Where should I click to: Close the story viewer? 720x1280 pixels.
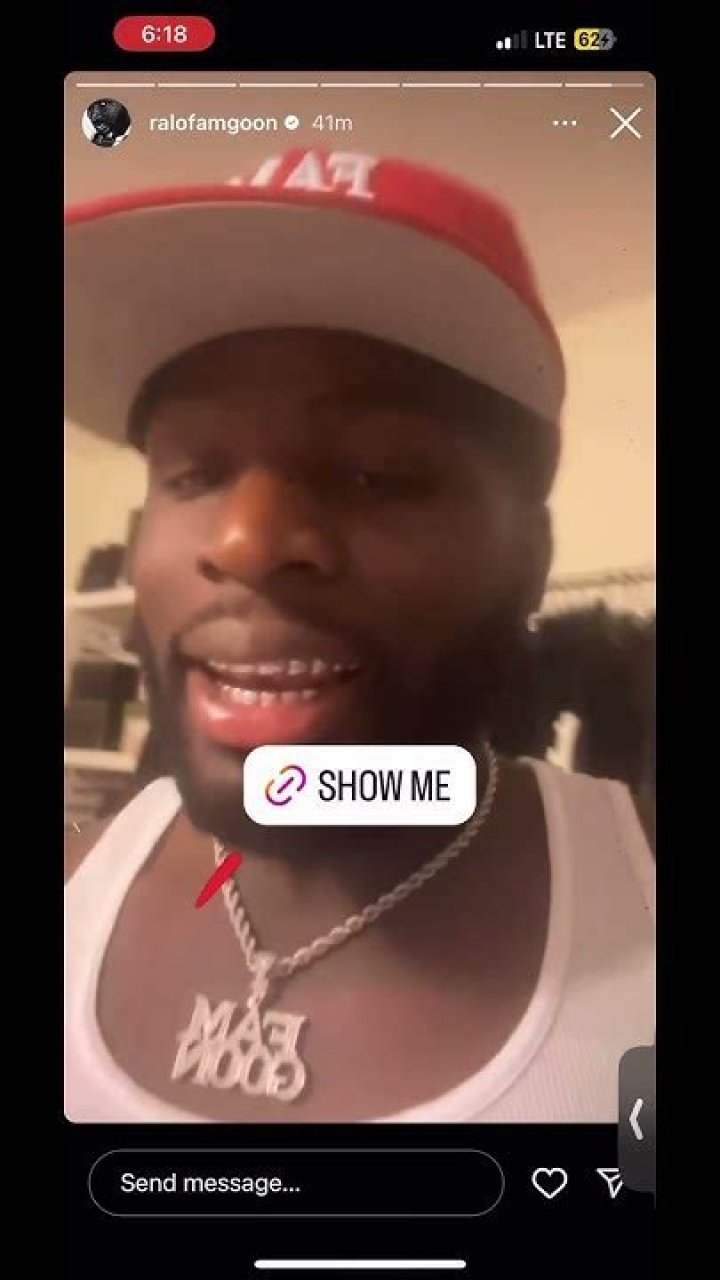(x=625, y=123)
